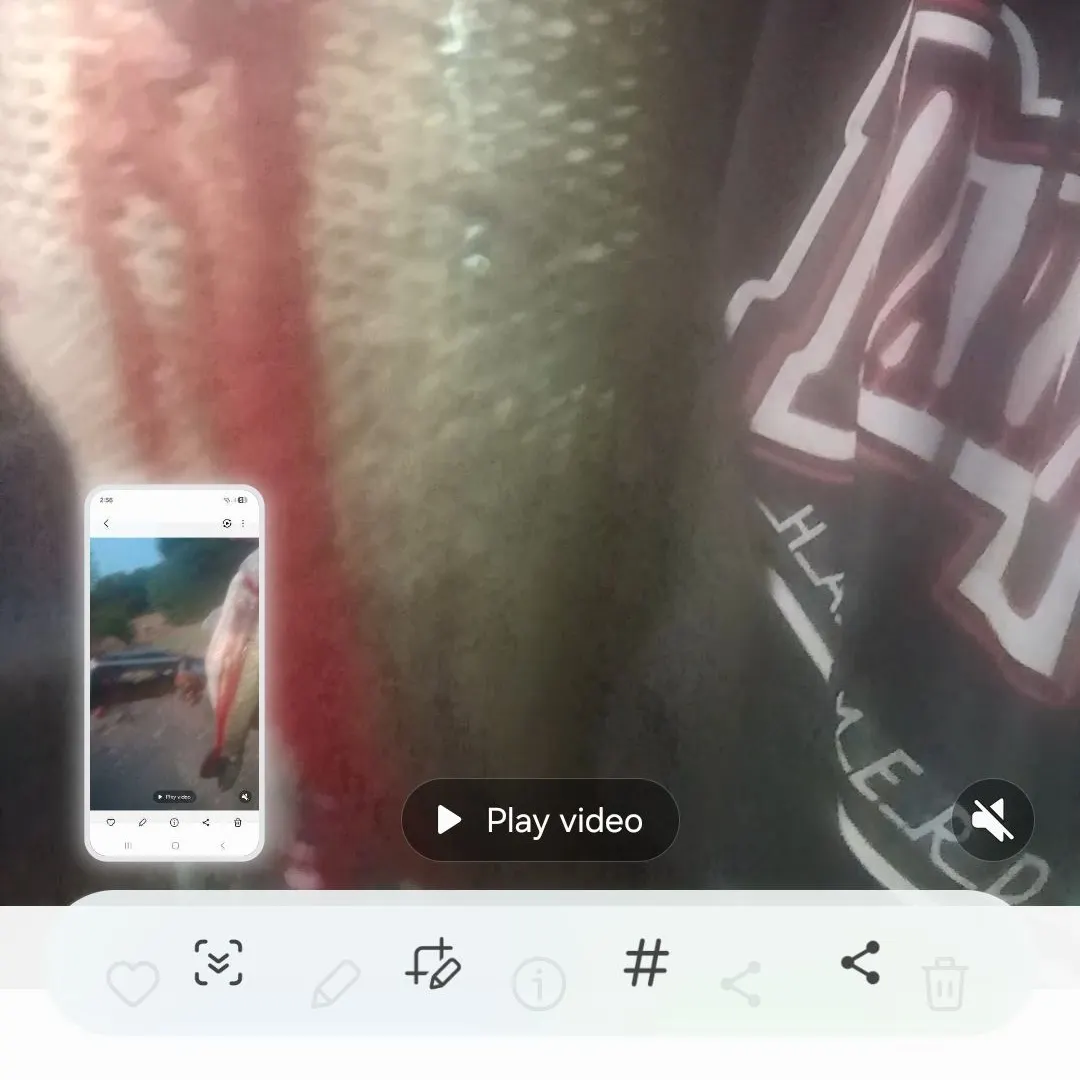The image size is (1080, 1080).
Task: Add hashtag tags to the screenshot
Action: 646,963
